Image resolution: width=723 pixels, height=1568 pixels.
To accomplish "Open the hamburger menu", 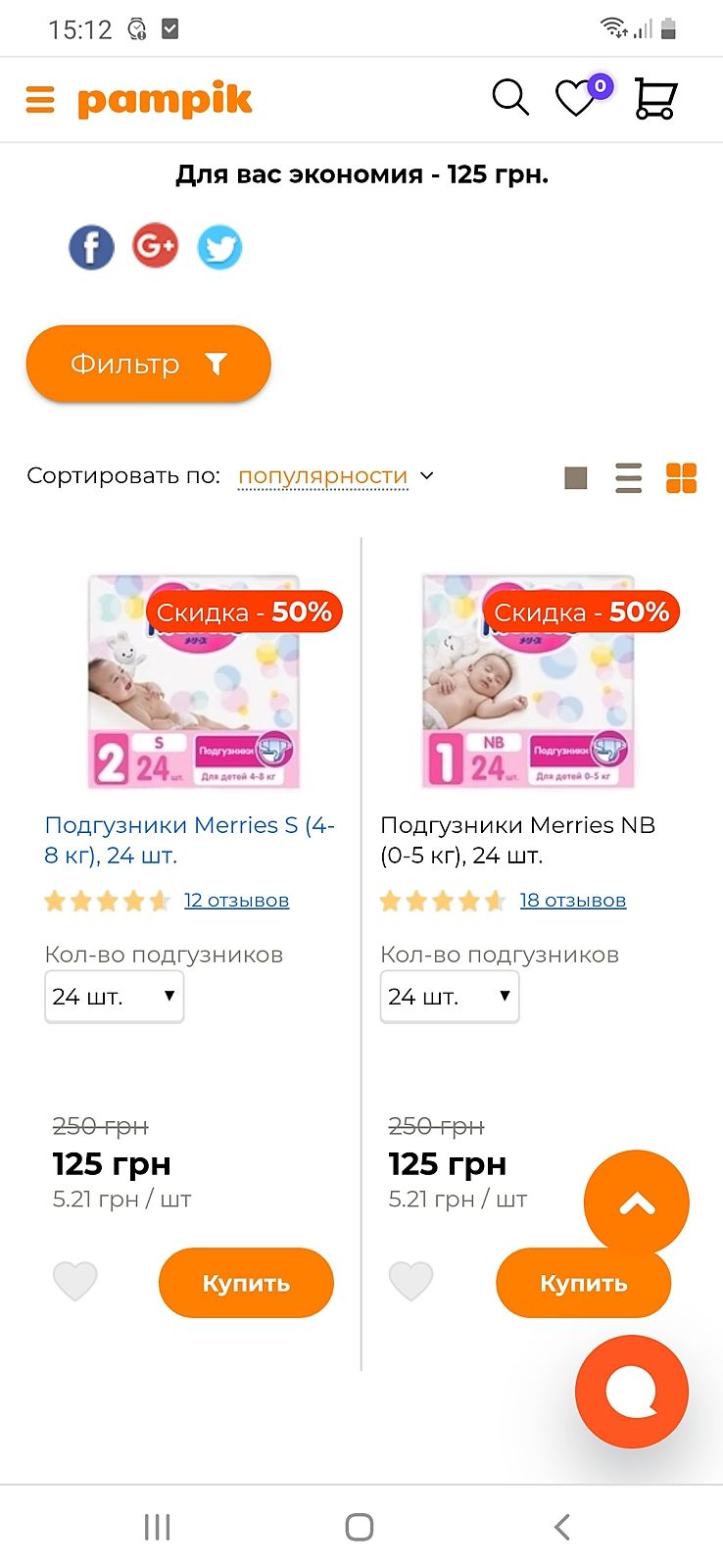I will [x=40, y=99].
